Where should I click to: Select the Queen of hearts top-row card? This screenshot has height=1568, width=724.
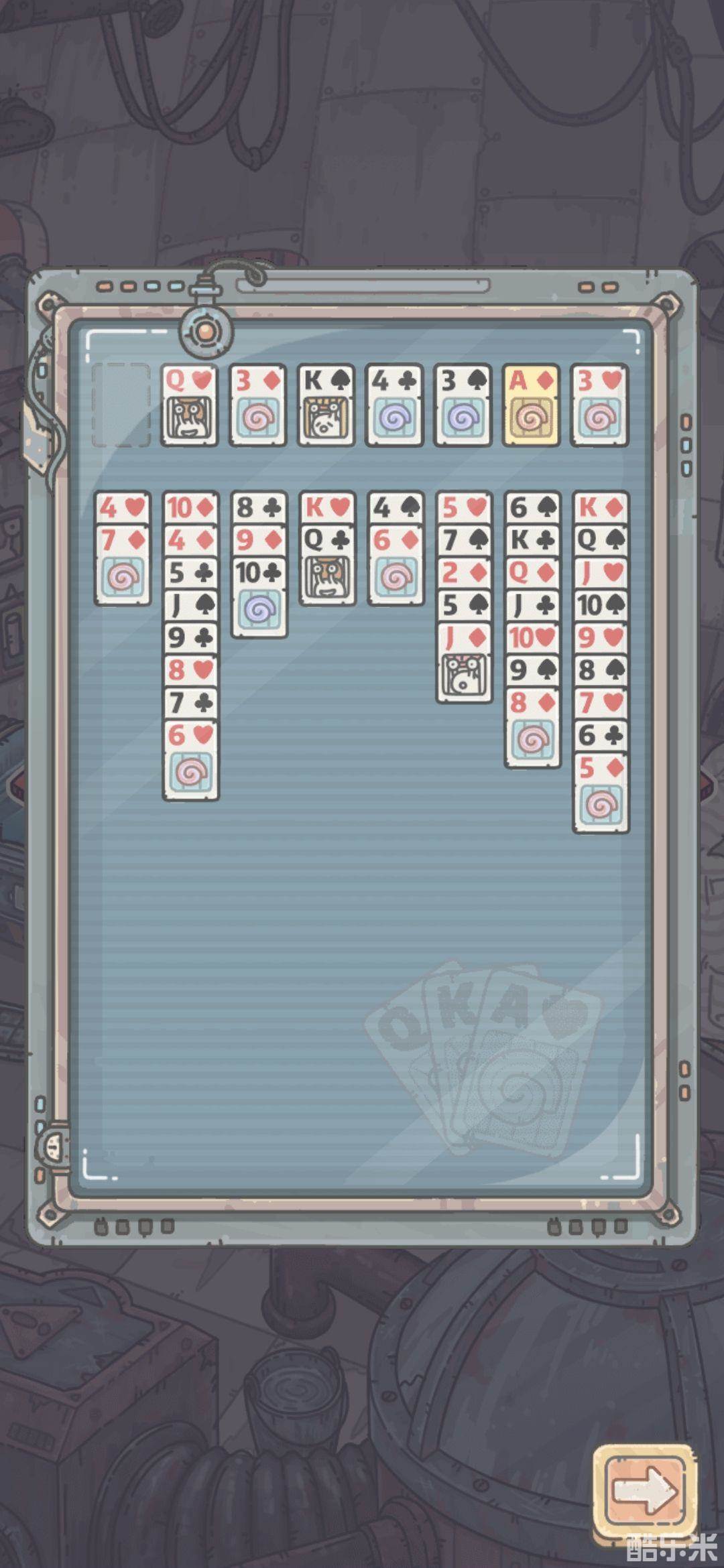(190, 405)
